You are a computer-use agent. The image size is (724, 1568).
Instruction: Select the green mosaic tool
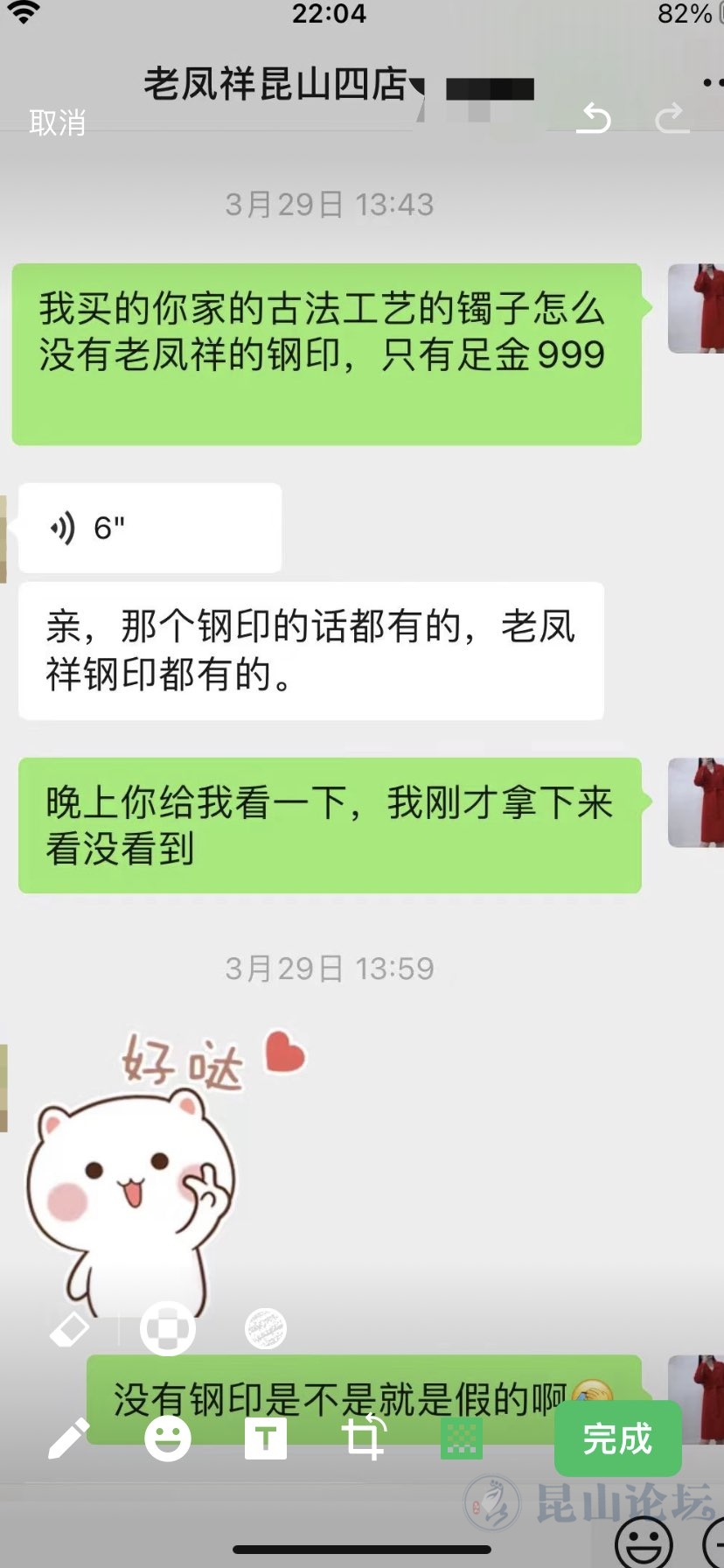(462, 1438)
